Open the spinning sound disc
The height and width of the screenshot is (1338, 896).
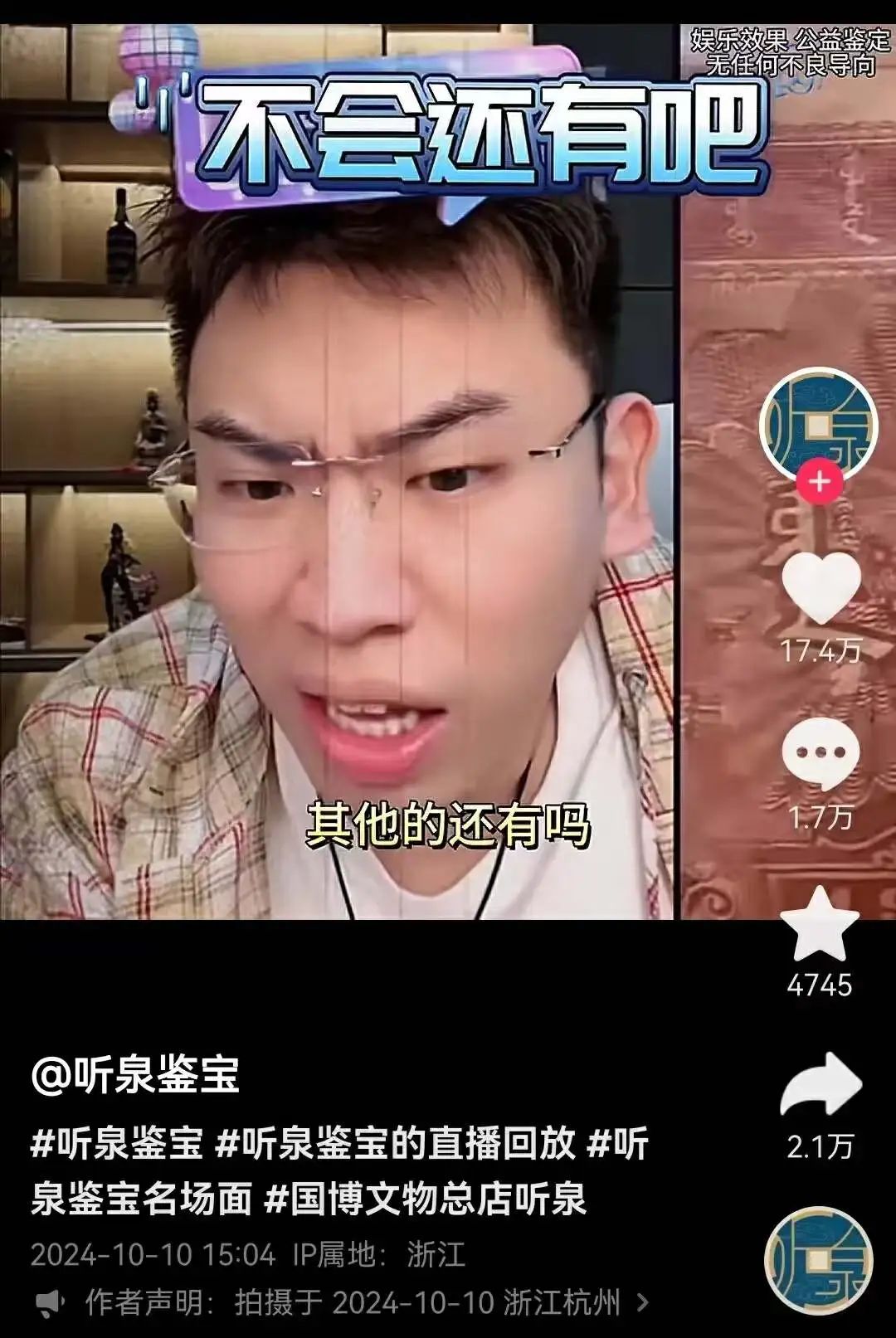[x=818, y=1259]
